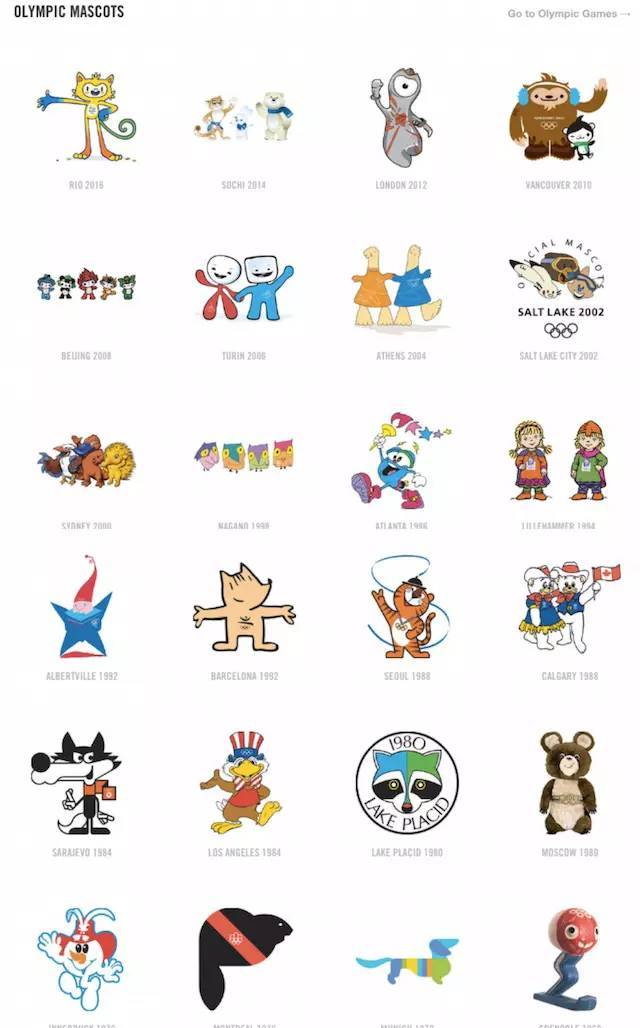Follow the Go to Olympic Games link
Screen dimensions: 640x1028
pyautogui.click(x=568, y=13)
